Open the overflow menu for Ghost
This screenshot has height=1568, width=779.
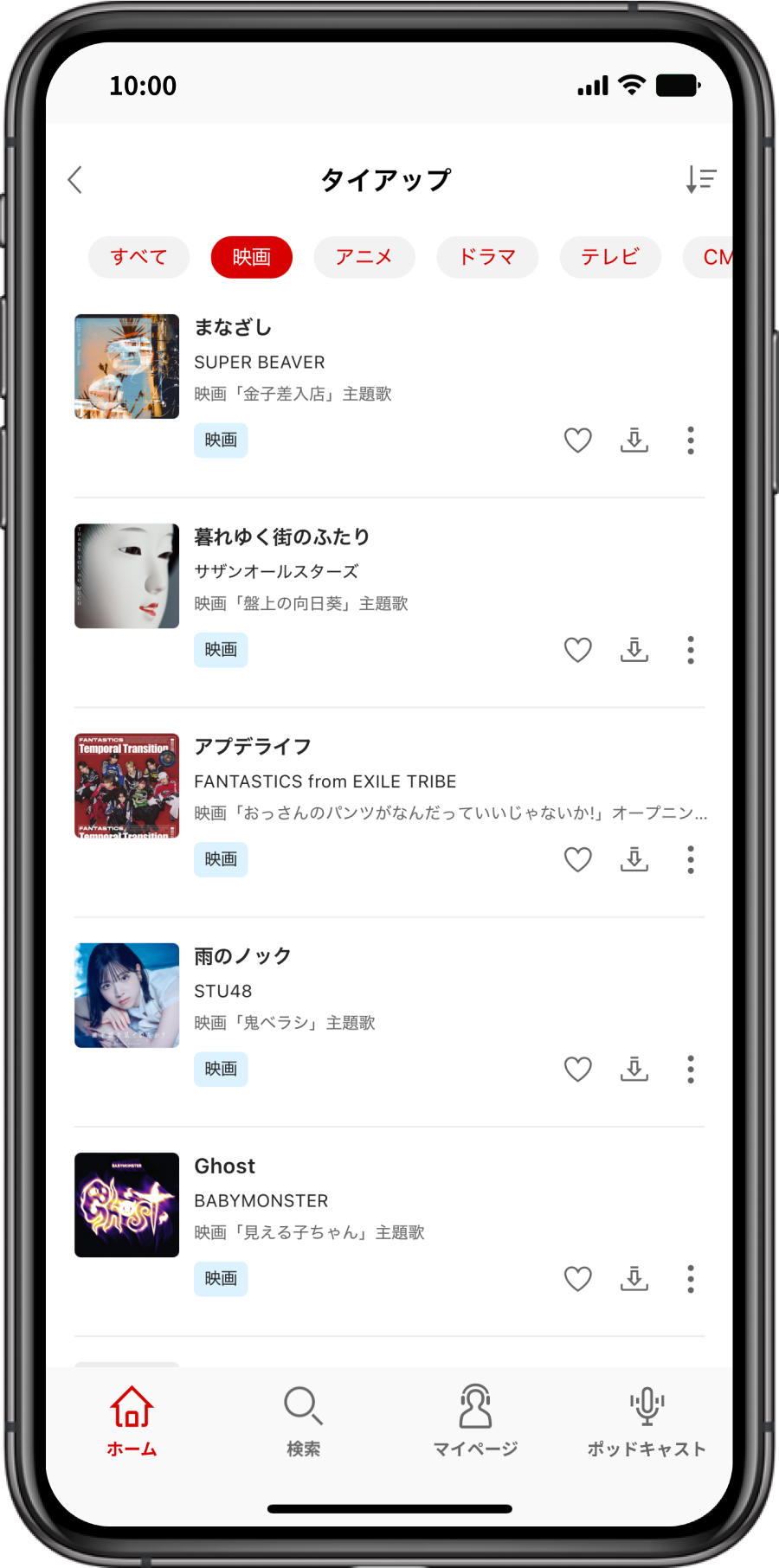pos(691,1279)
